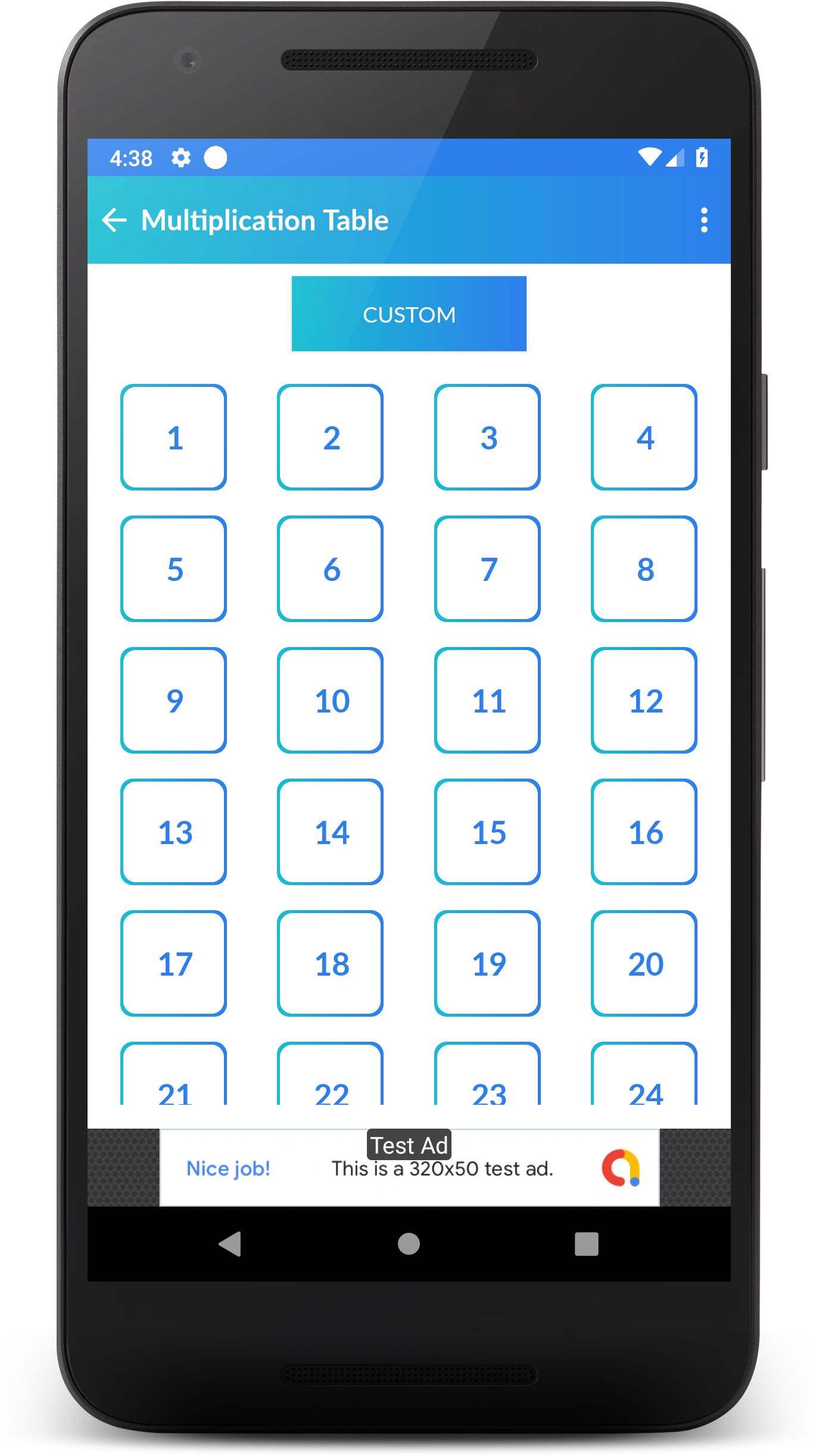Open the table of 12
The height and width of the screenshot is (1456, 816).
click(644, 701)
